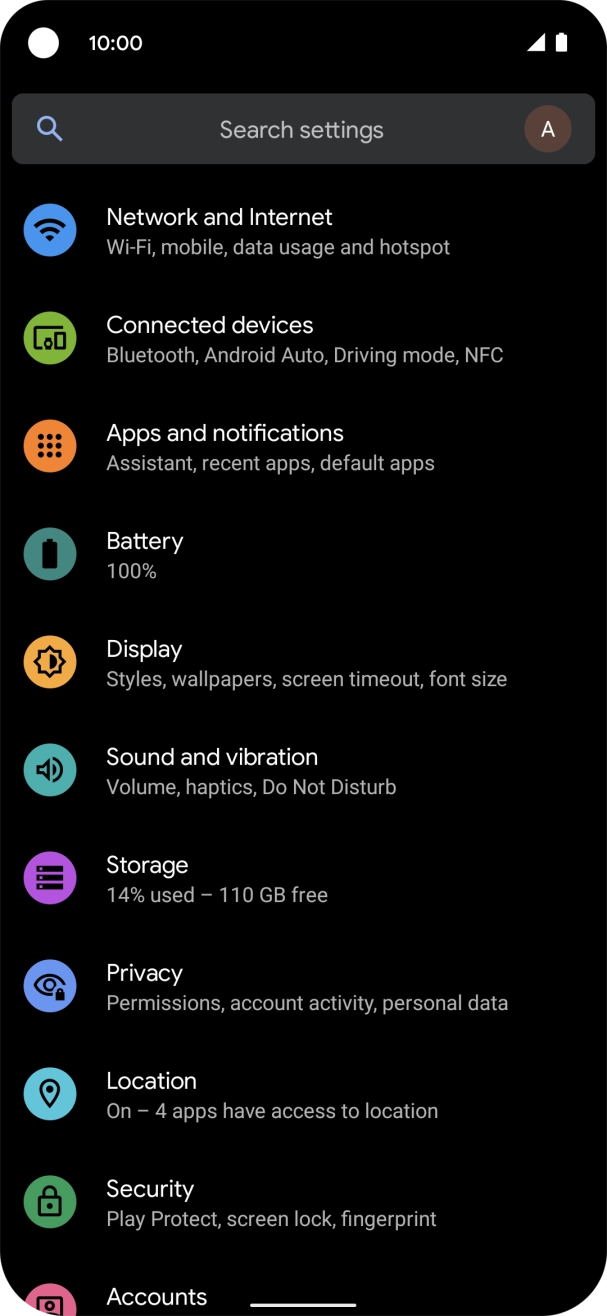This screenshot has width=607, height=1316.
Task: Open Accounts settings
Action: click(x=303, y=1288)
